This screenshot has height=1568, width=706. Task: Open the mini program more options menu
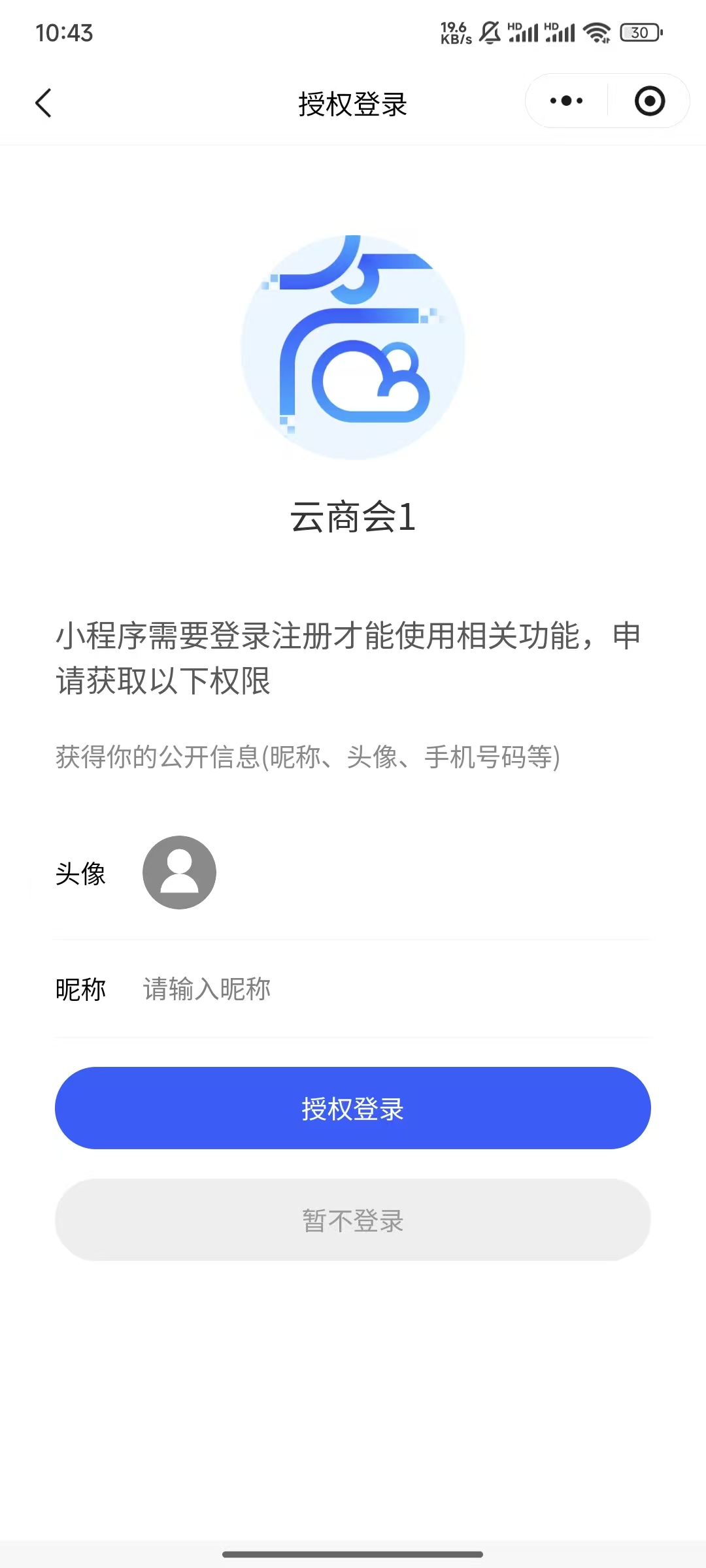click(x=566, y=101)
